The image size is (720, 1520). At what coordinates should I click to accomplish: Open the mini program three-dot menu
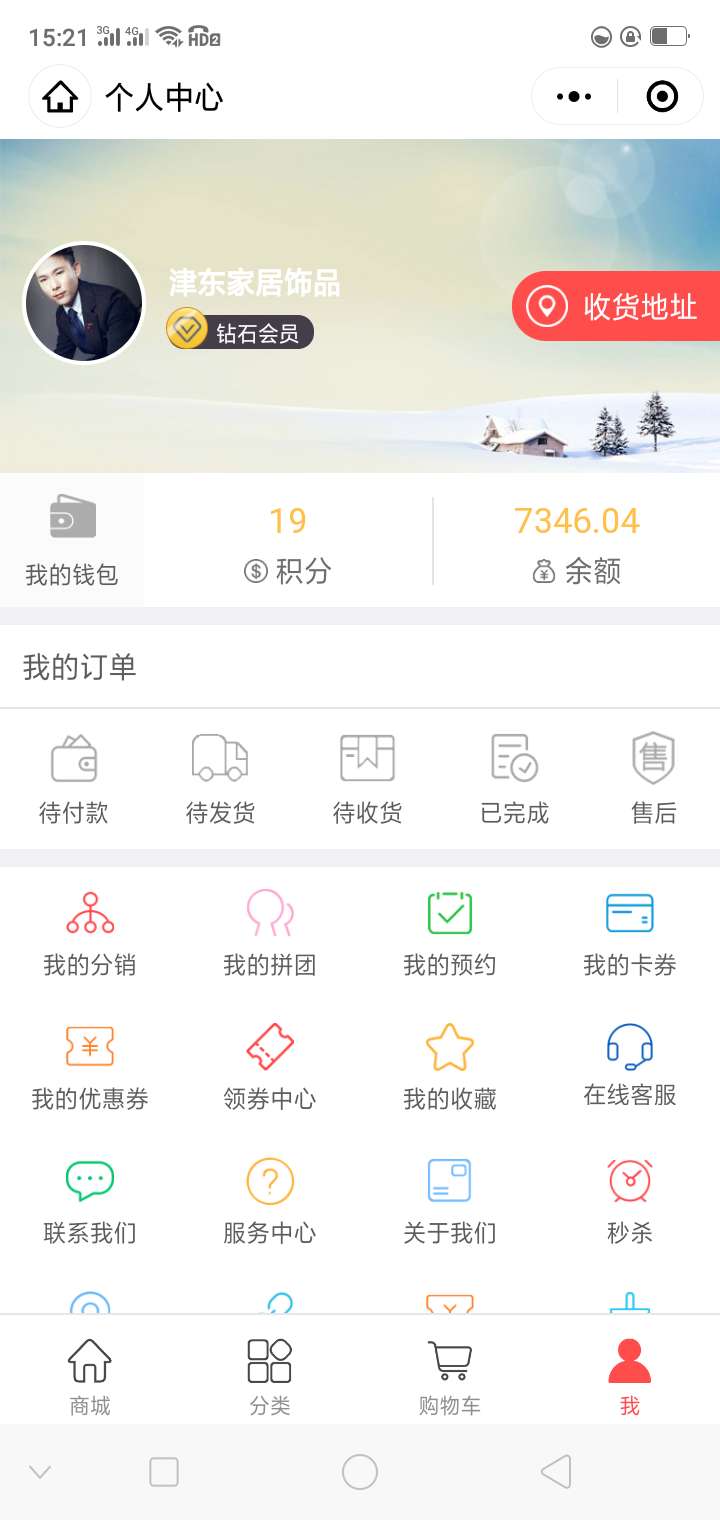[x=574, y=97]
